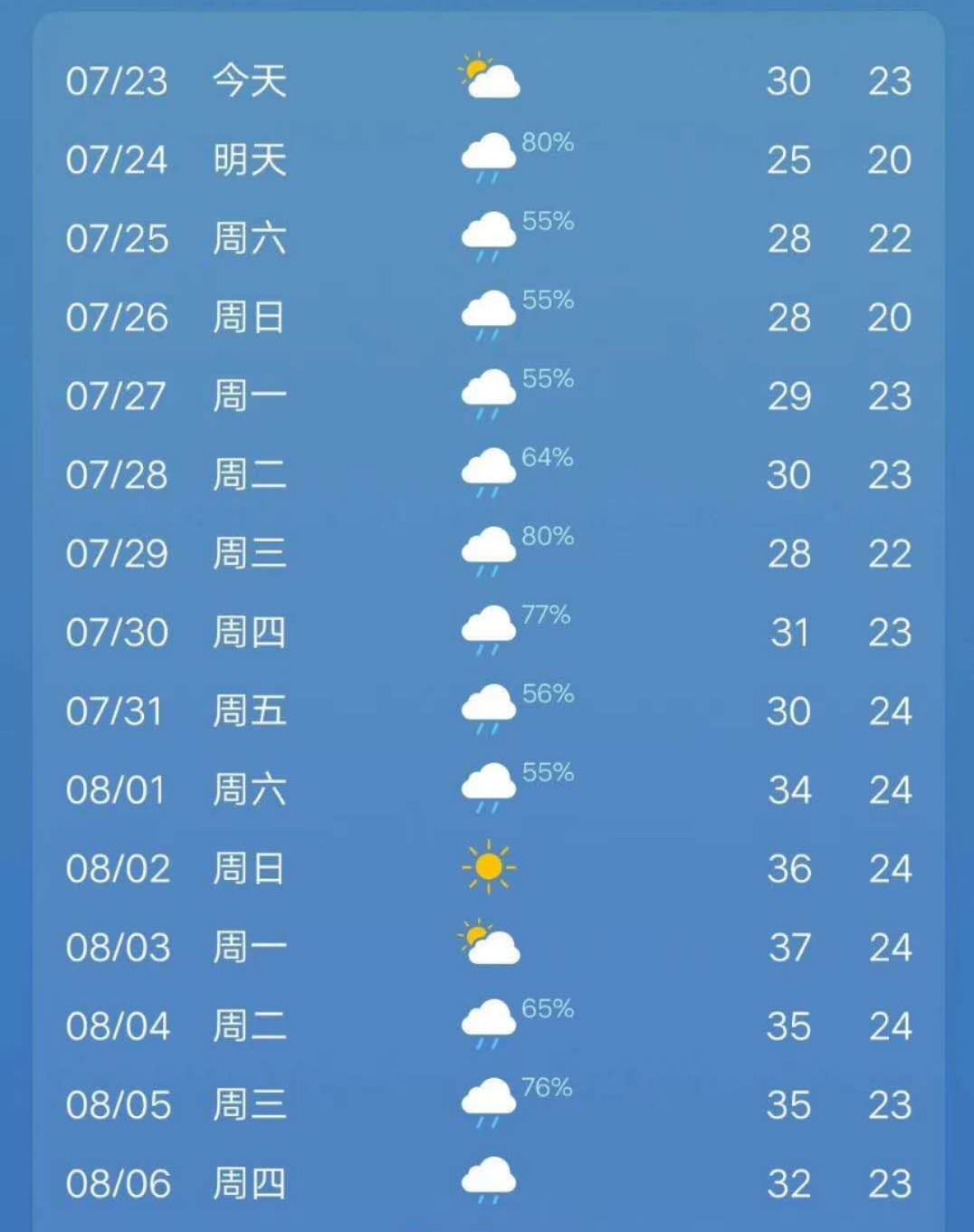Image resolution: width=974 pixels, height=1232 pixels.
Task: Tap the 55% precipitation label on 07/25
Action: pos(547,220)
